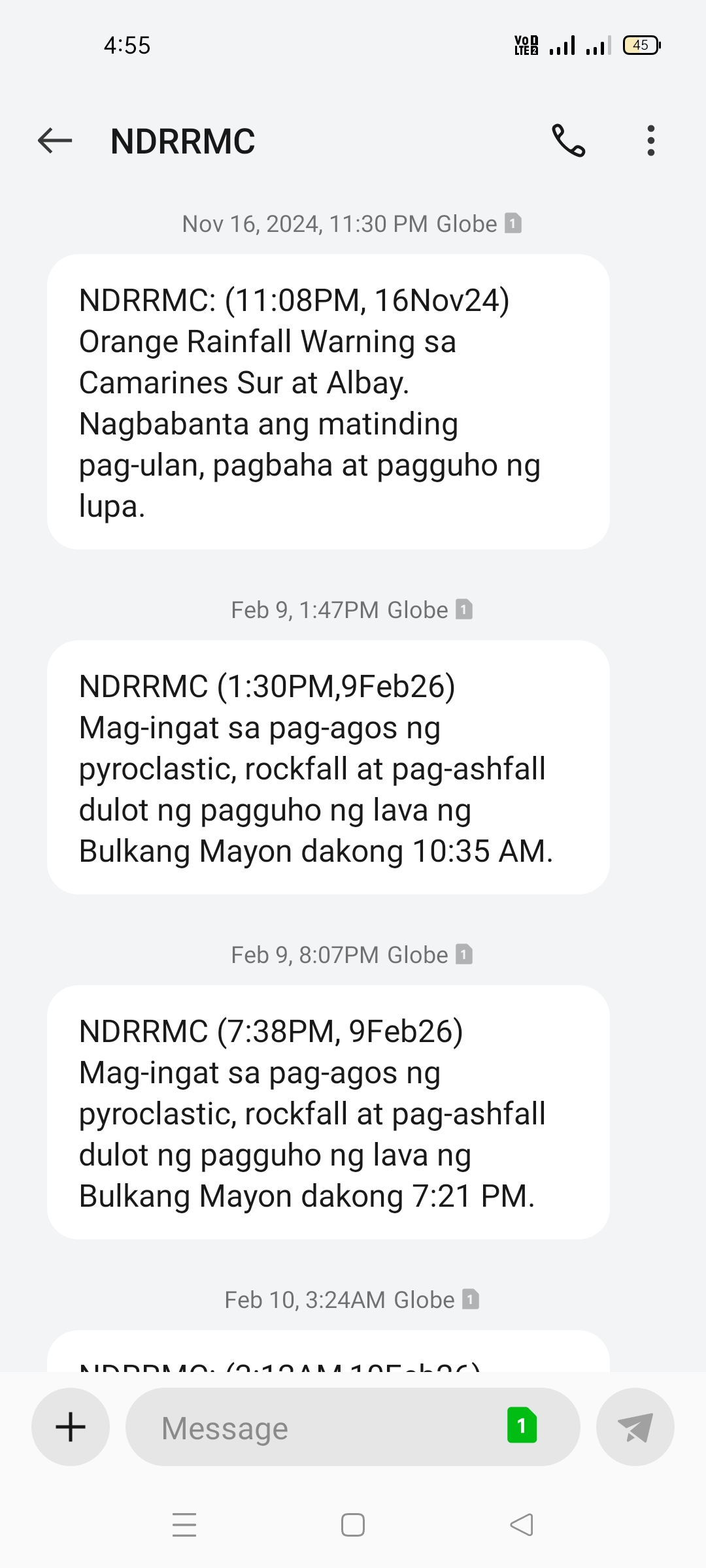Image resolution: width=706 pixels, height=1568 pixels.
Task: Go to the home screen
Action: [x=353, y=1525]
